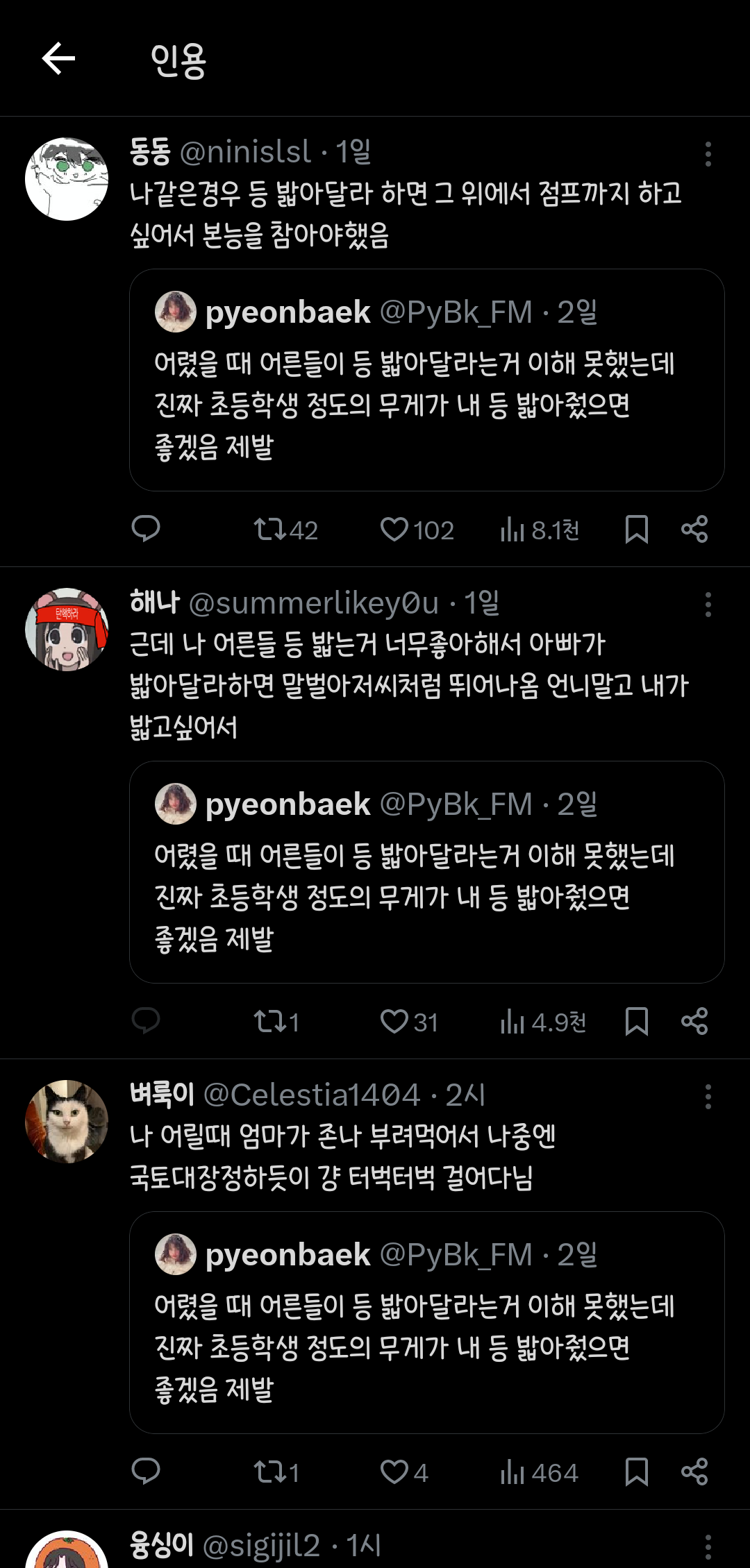Open view analytics showing 8.1천 views
750x1568 pixels.
(515, 530)
